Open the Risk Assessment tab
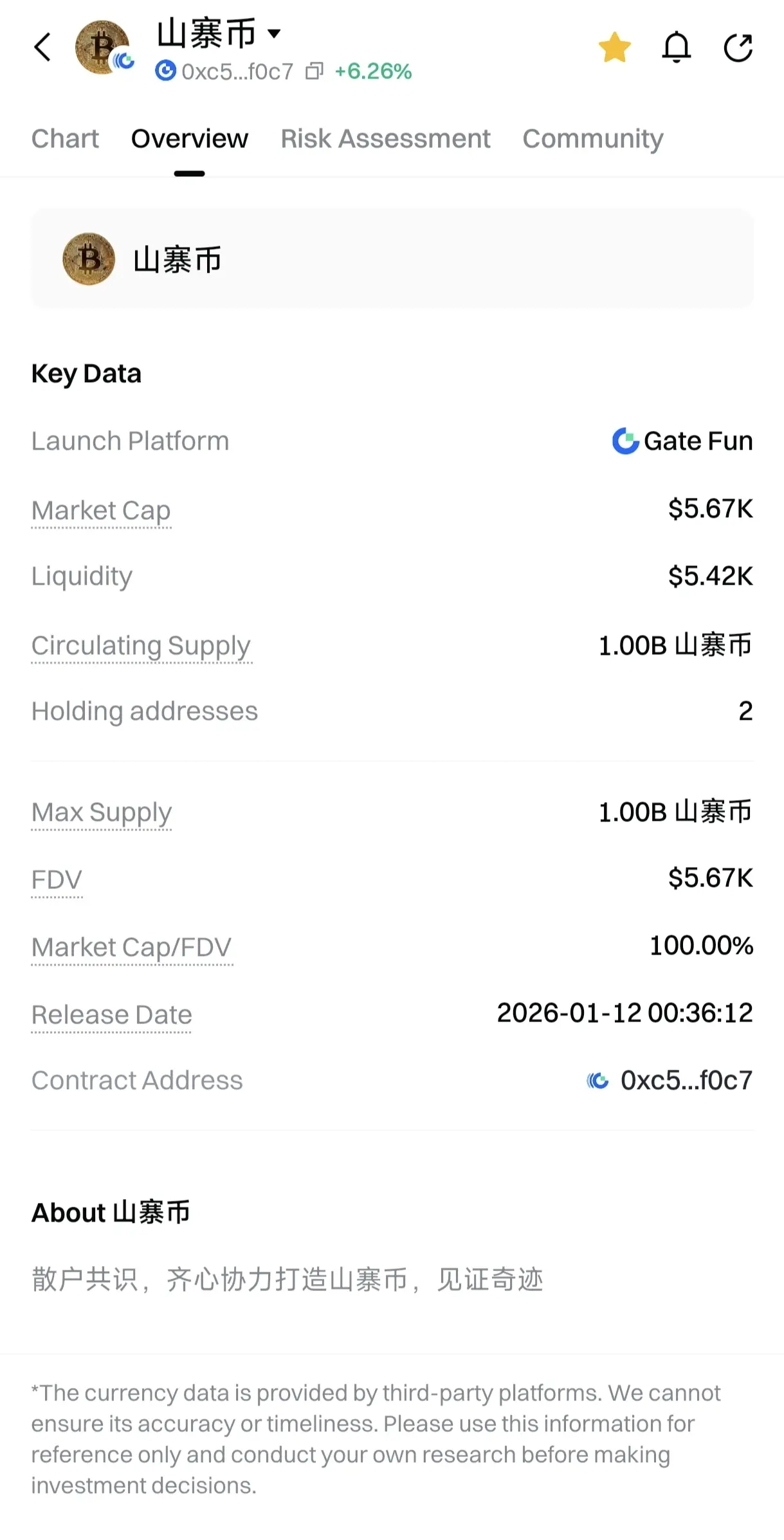This screenshot has width=784, height=1540. pyautogui.click(x=385, y=139)
